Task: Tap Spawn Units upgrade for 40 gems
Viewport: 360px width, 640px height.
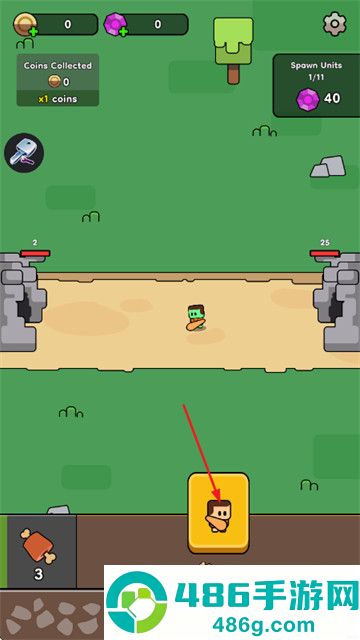Action: (316, 85)
